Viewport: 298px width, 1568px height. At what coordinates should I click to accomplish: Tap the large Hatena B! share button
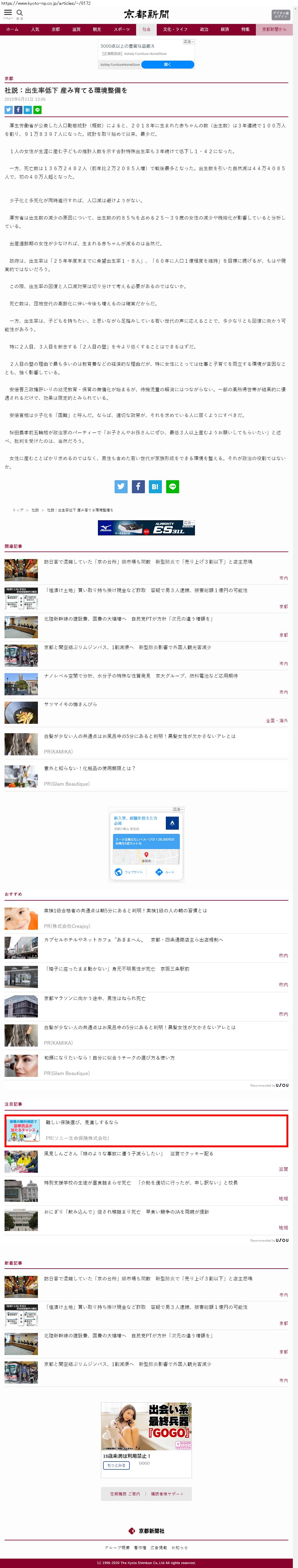coord(155,486)
